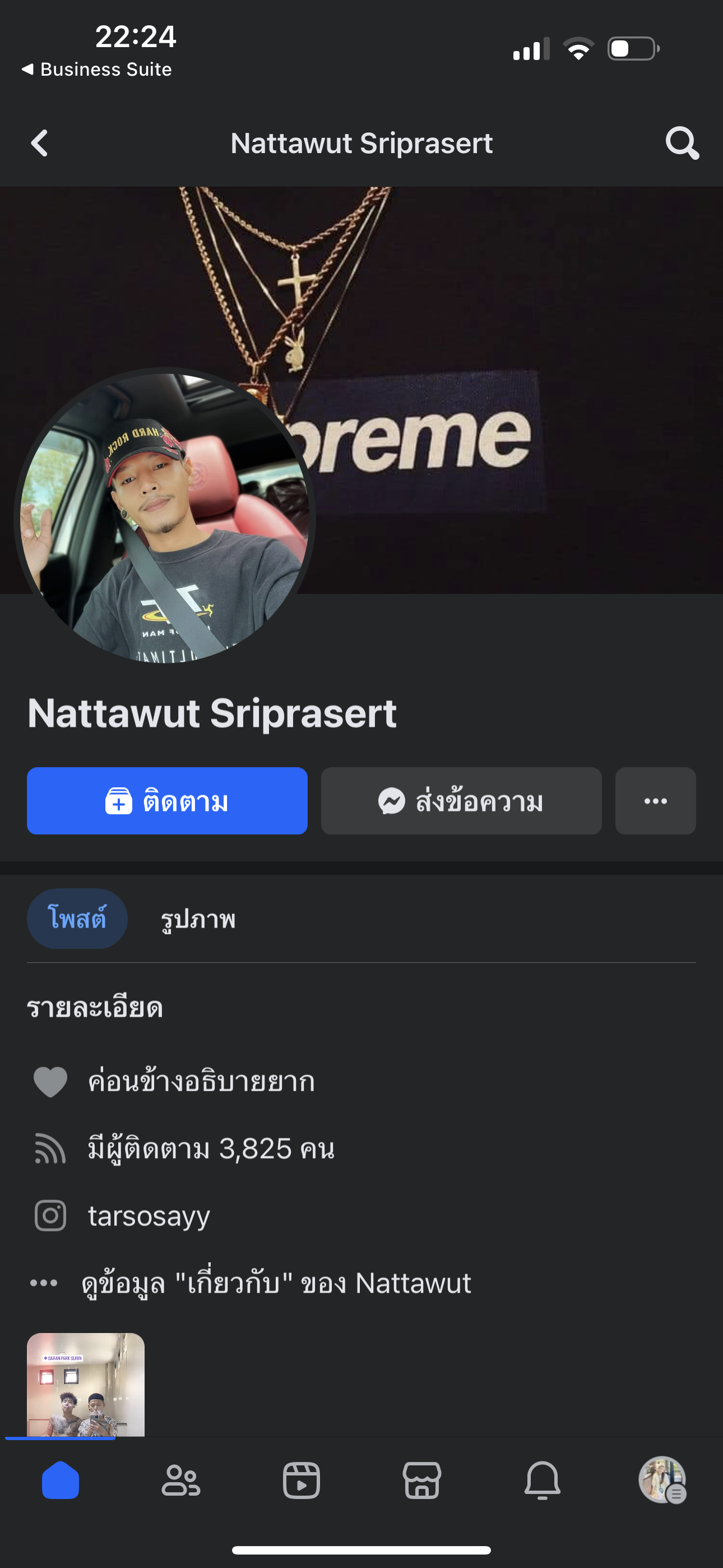Open the tarsosayy Instagram link
Image resolution: width=723 pixels, height=1568 pixels.
[149, 1216]
